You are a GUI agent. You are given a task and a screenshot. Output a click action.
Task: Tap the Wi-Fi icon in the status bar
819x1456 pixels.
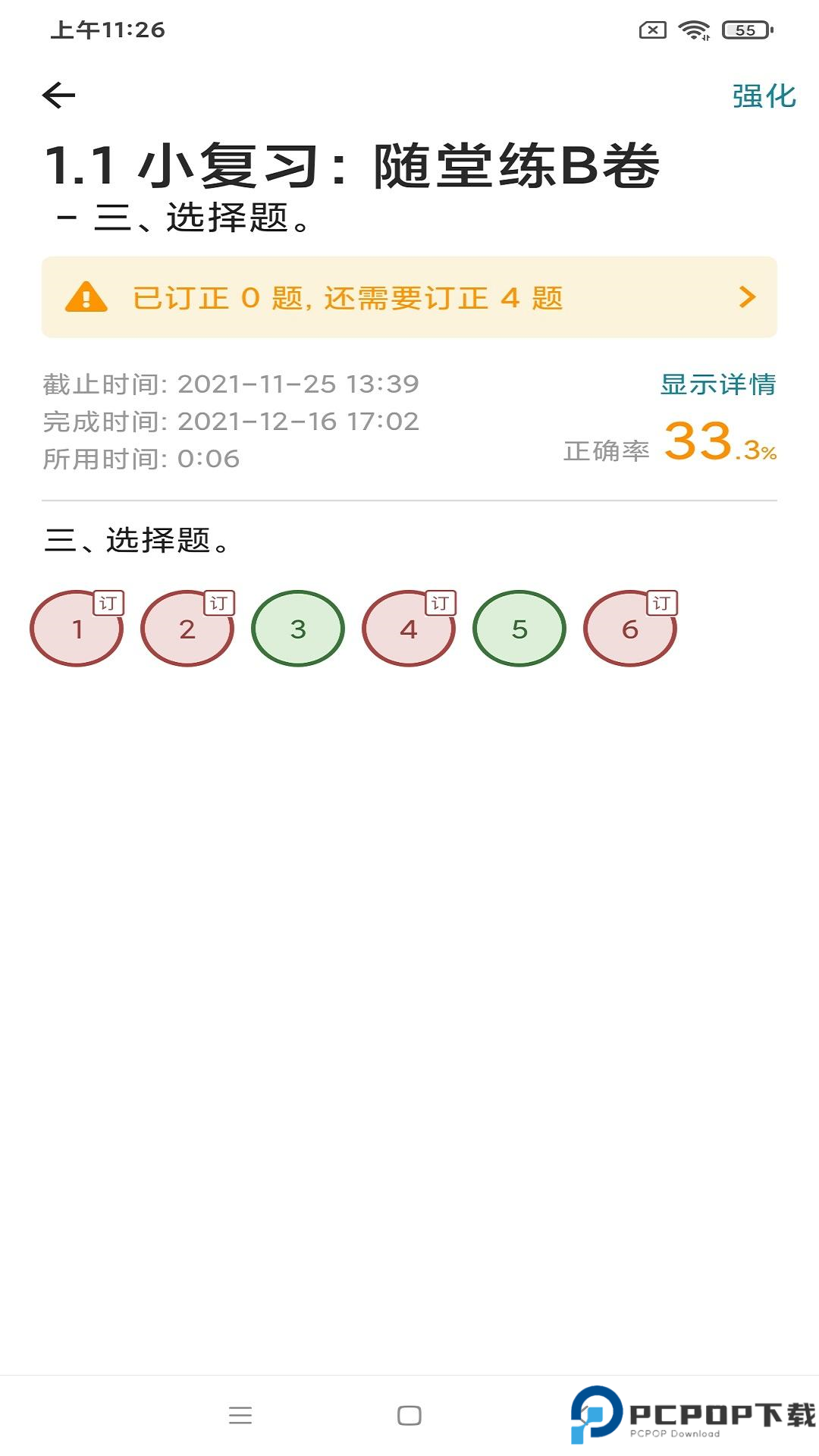(692, 30)
